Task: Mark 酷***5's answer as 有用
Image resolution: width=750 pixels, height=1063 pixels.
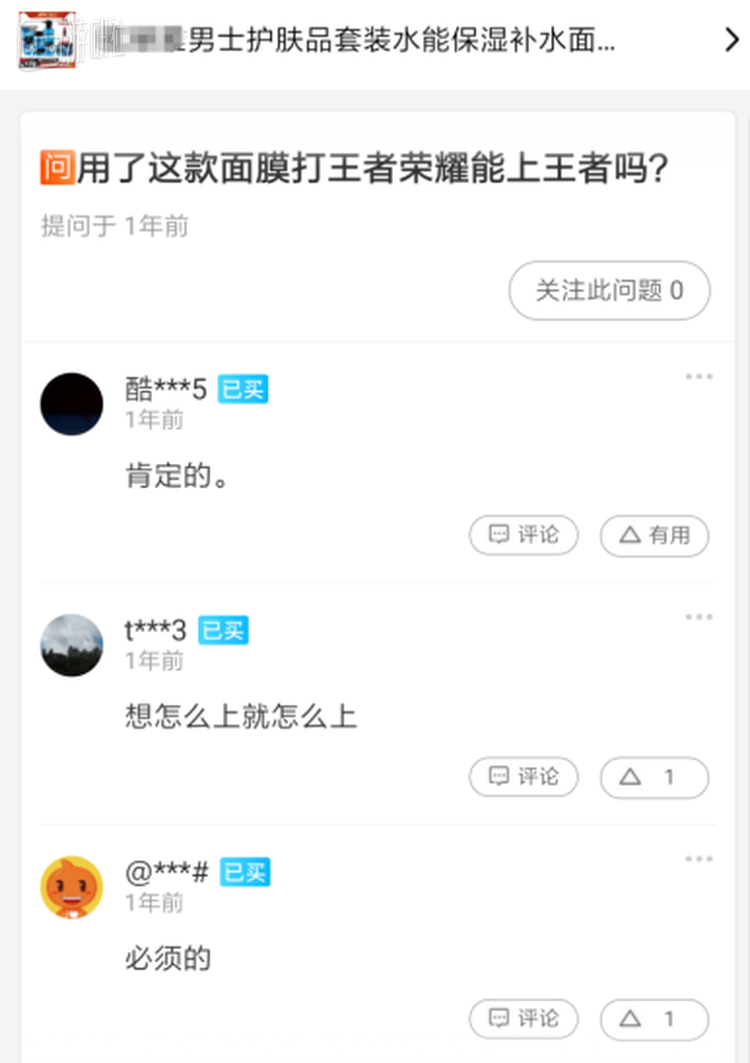Action: (x=654, y=536)
